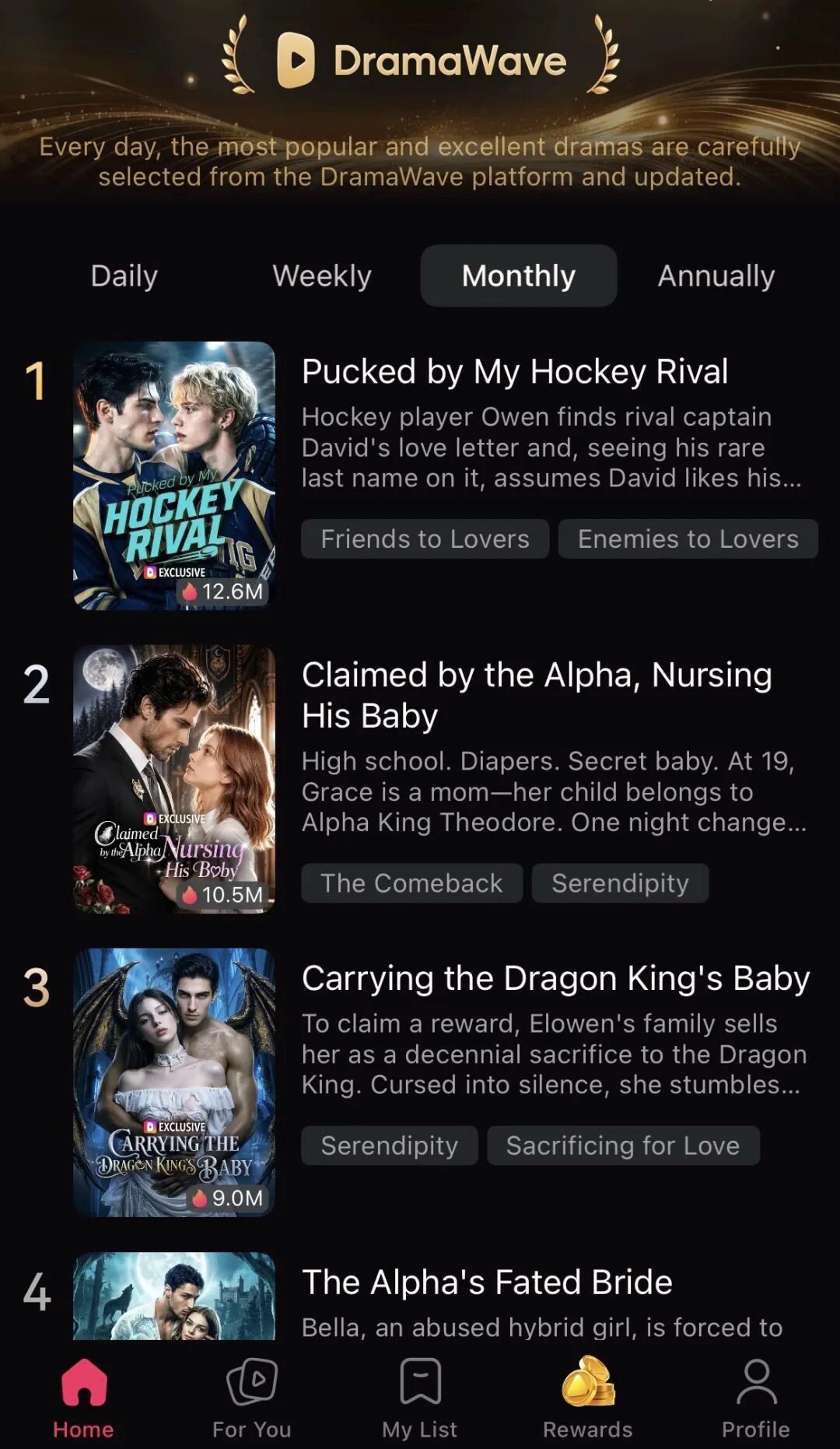Open the For You tab

252,1398
